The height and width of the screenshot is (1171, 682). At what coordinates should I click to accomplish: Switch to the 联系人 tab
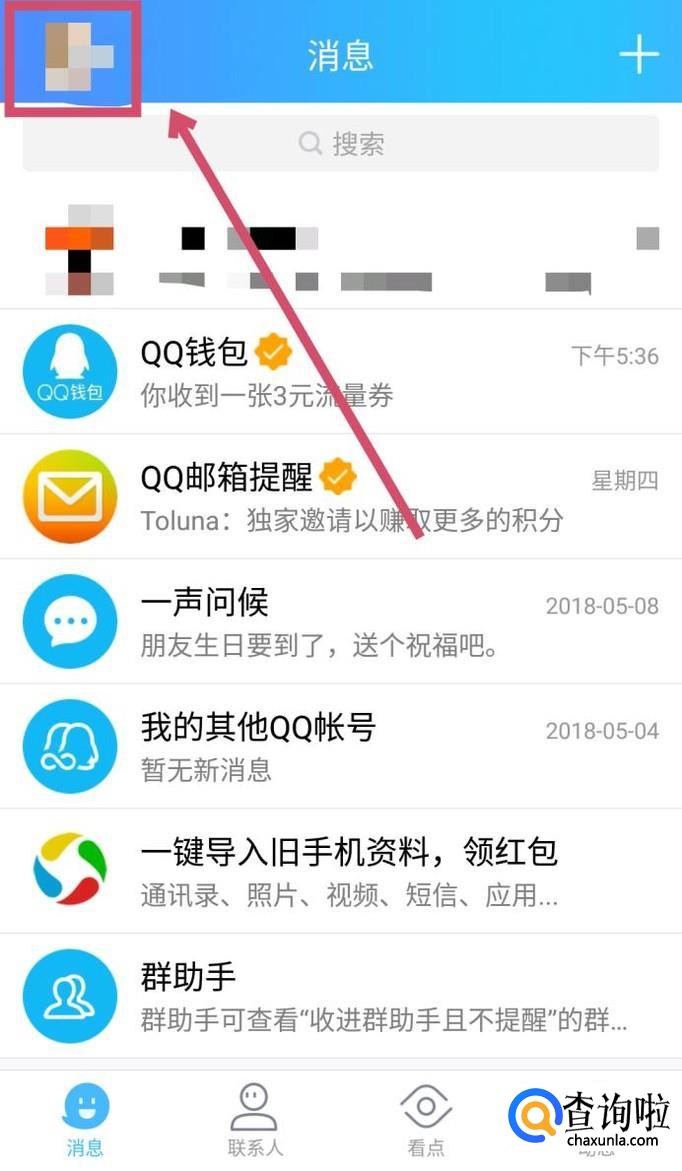[255, 1119]
